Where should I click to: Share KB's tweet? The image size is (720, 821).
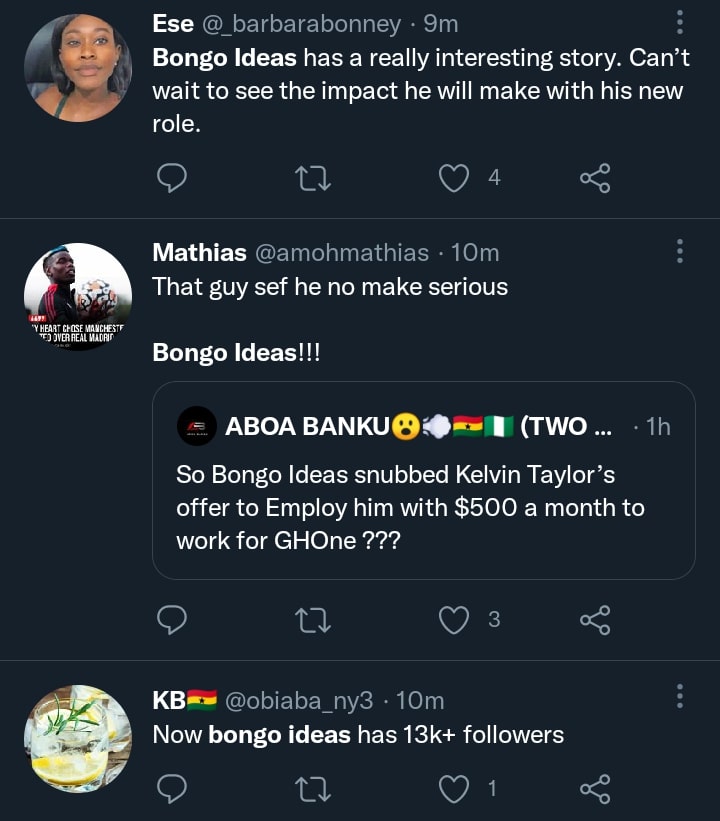click(x=596, y=789)
